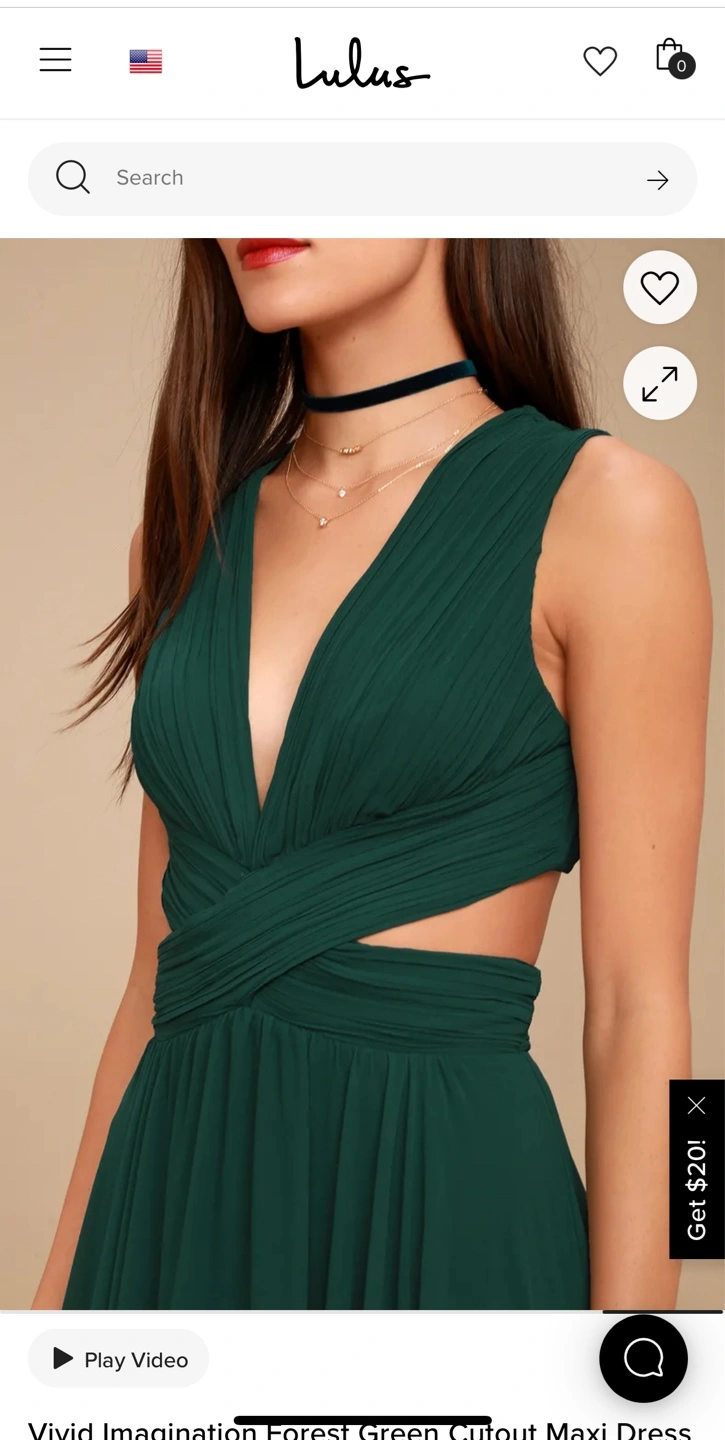Open the shopping bag
Screen dimensions: 725x1440
(672, 58)
